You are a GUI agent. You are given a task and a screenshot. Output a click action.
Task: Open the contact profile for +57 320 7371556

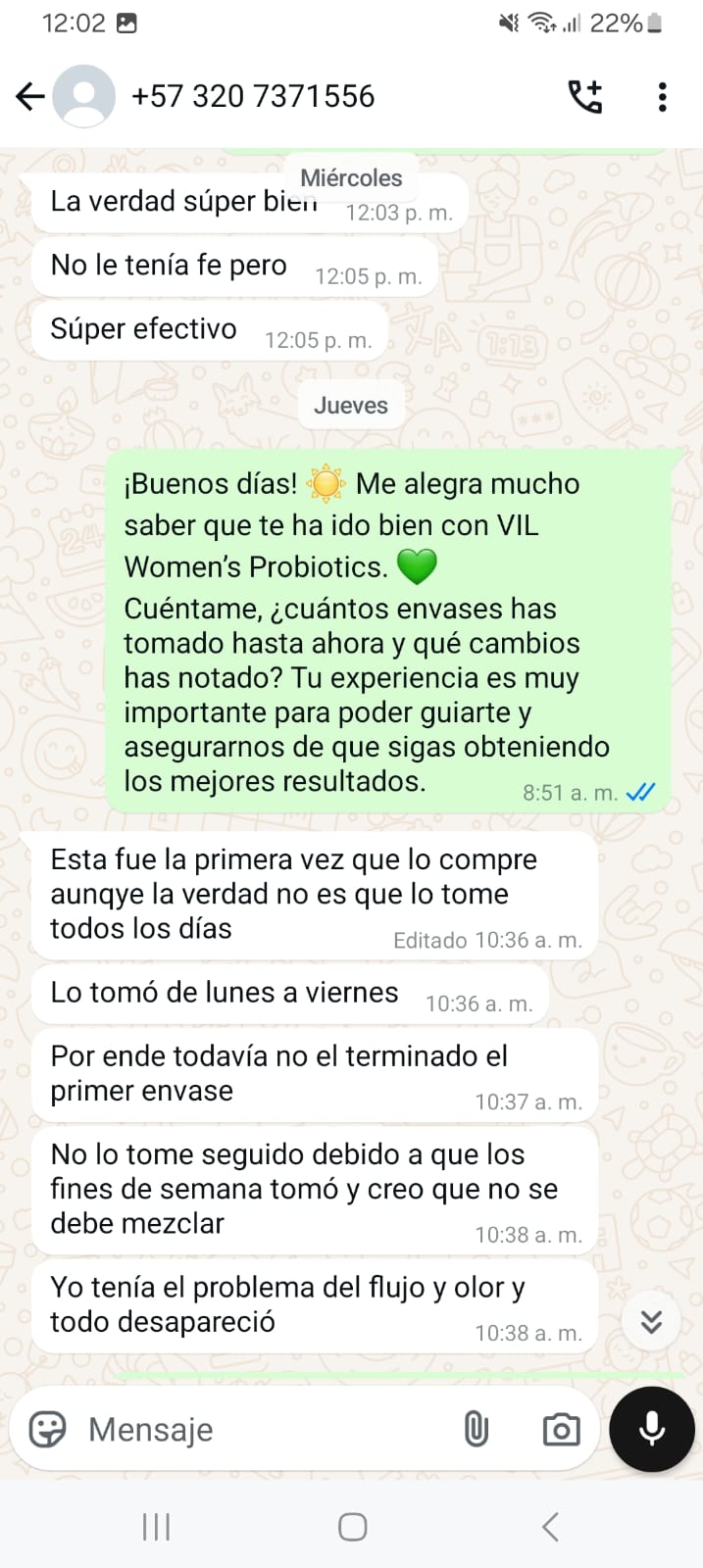pyautogui.click(x=252, y=96)
